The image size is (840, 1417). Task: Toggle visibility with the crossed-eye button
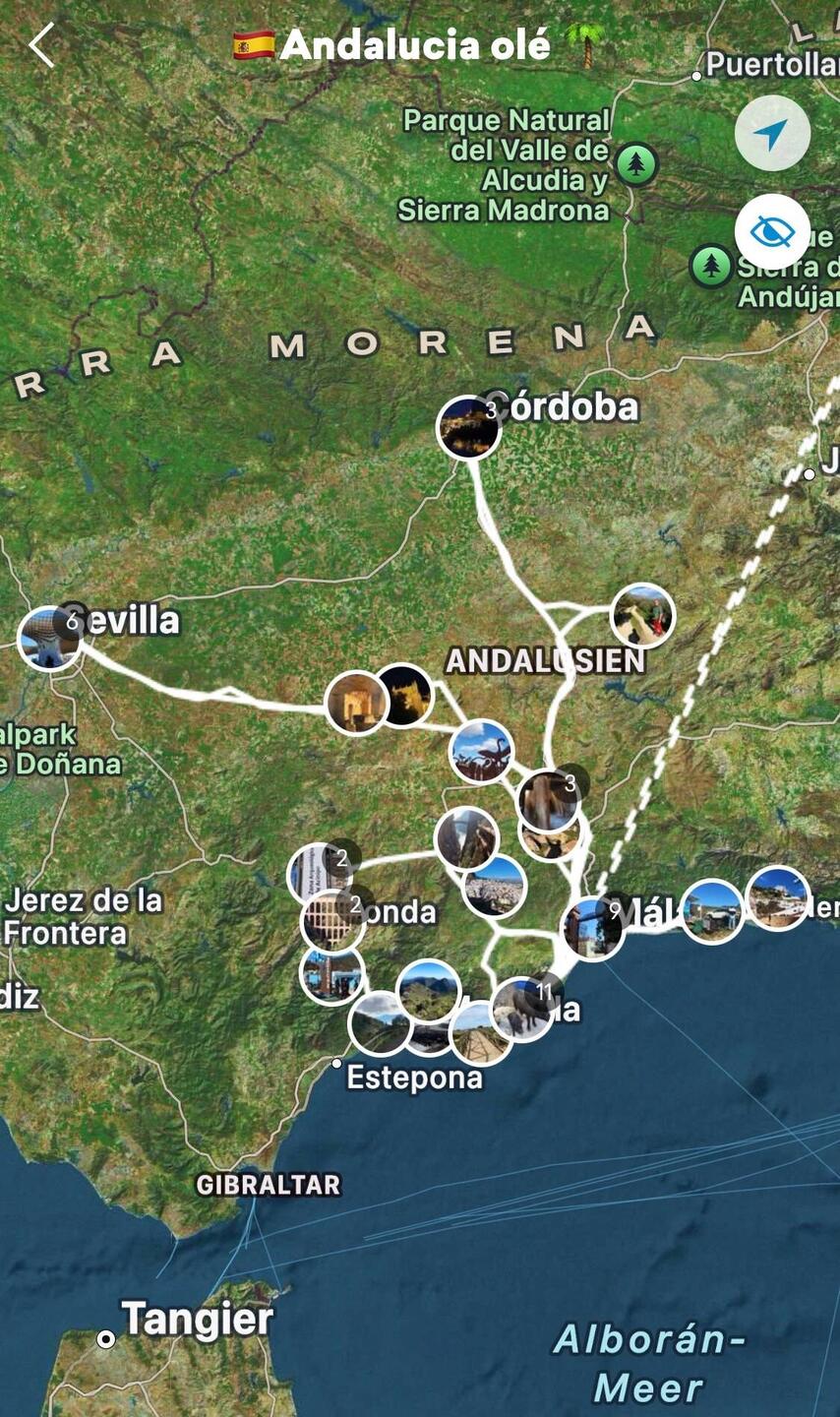pos(772,232)
